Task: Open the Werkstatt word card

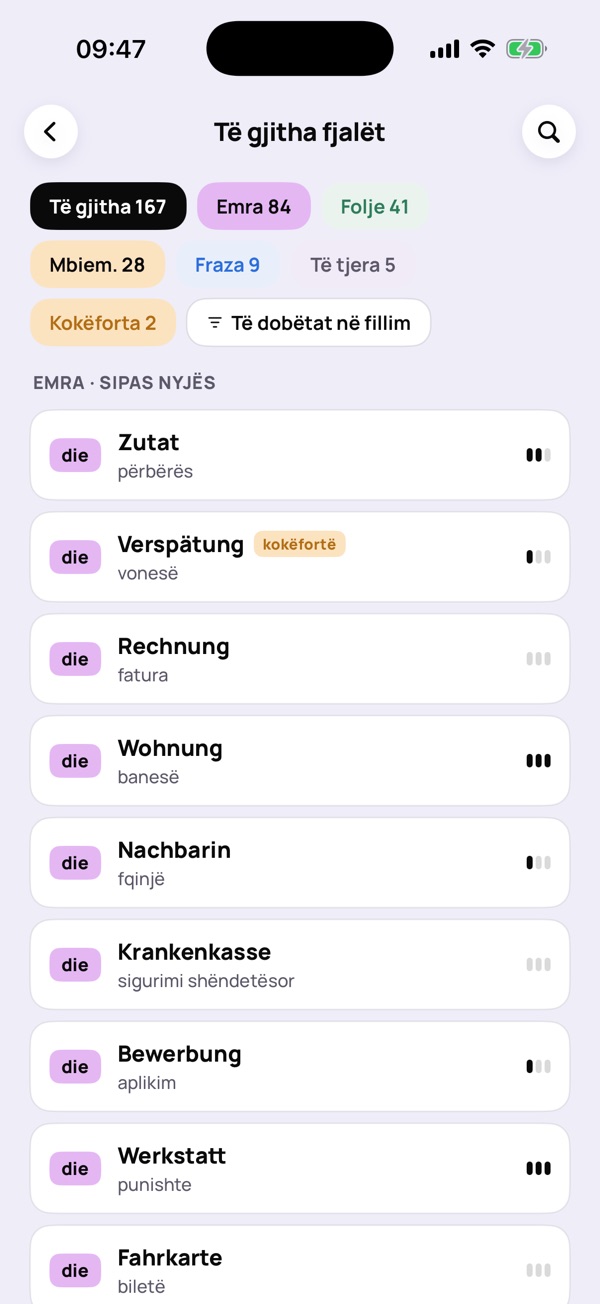Action: (300, 1169)
